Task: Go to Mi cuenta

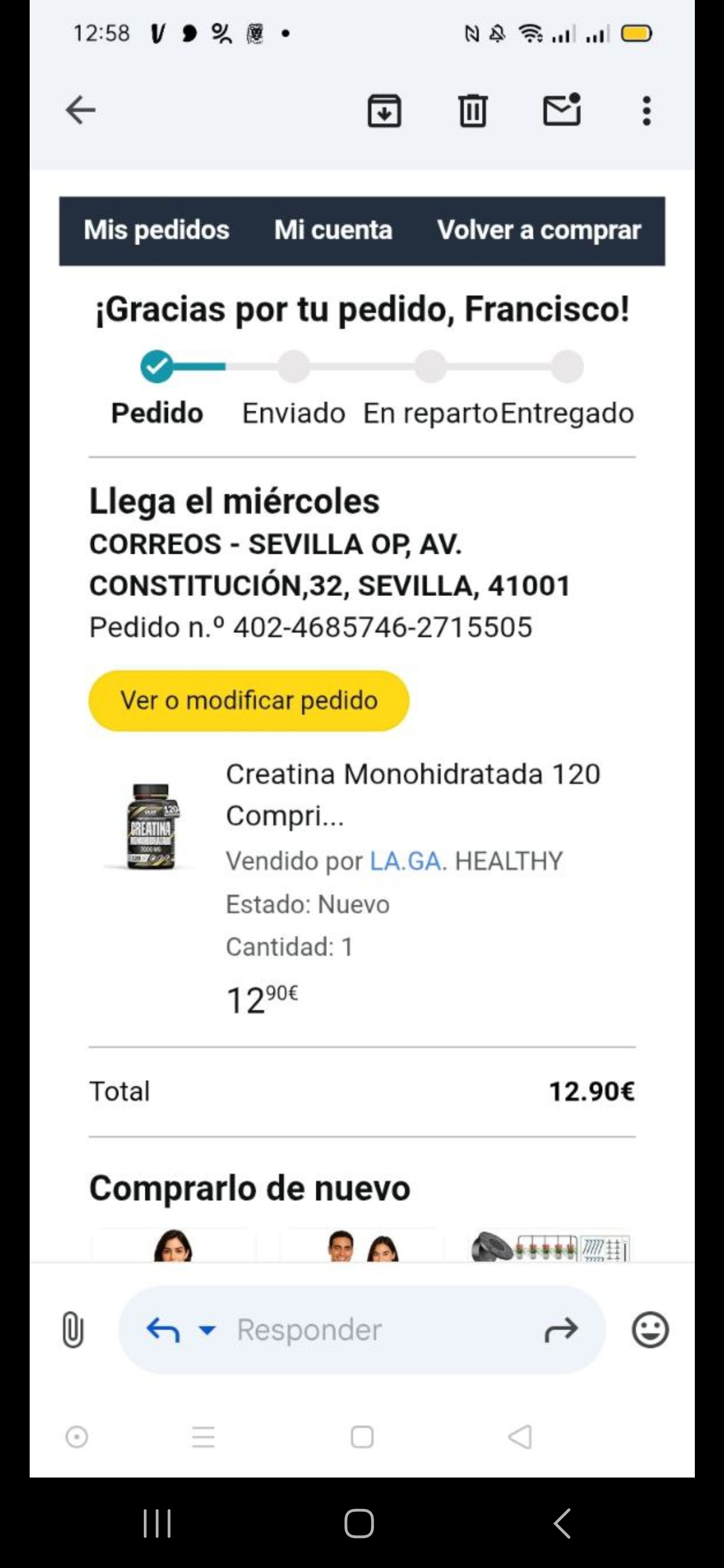Action: pyautogui.click(x=333, y=230)
